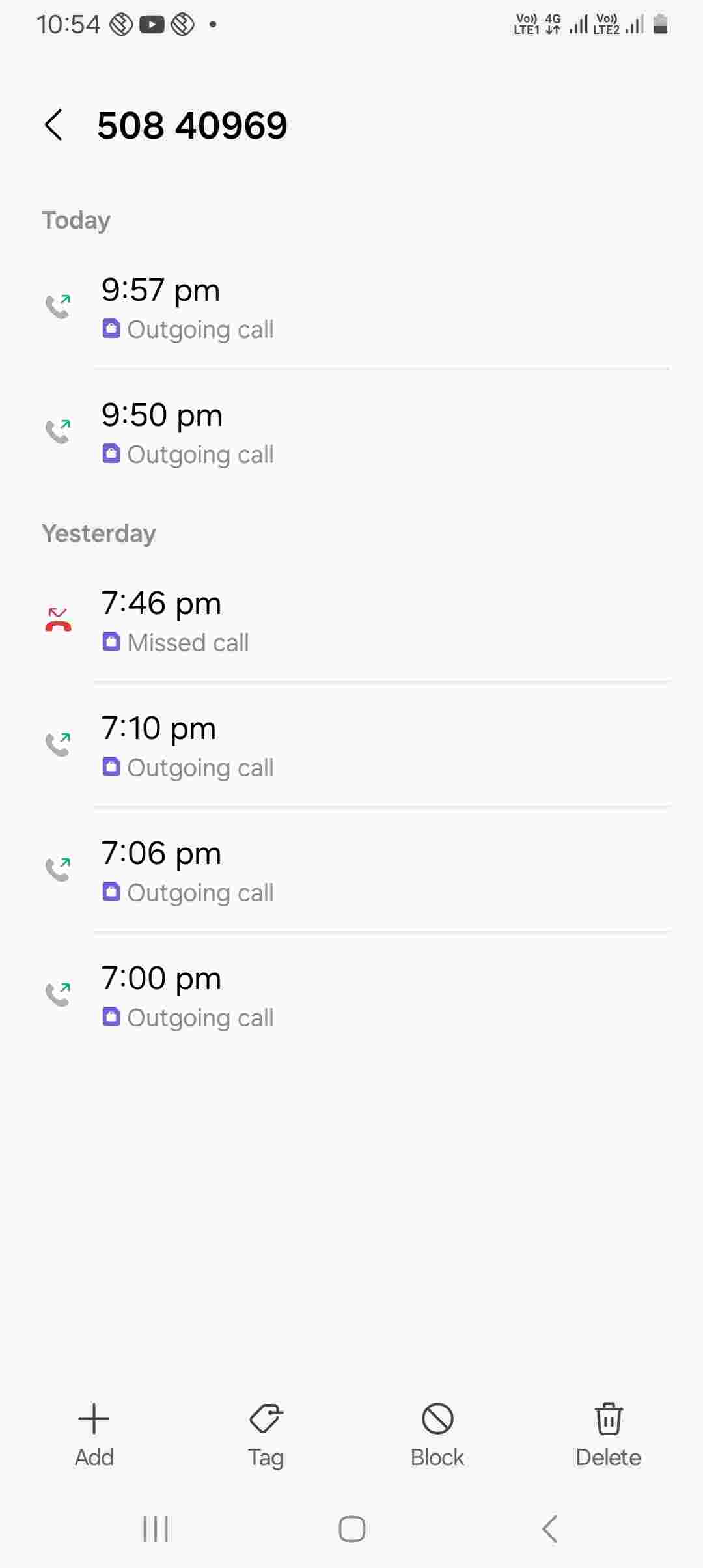Open the 7:10 pm outgoing call
703x1568 pixels.
click(x=351, y=746)
